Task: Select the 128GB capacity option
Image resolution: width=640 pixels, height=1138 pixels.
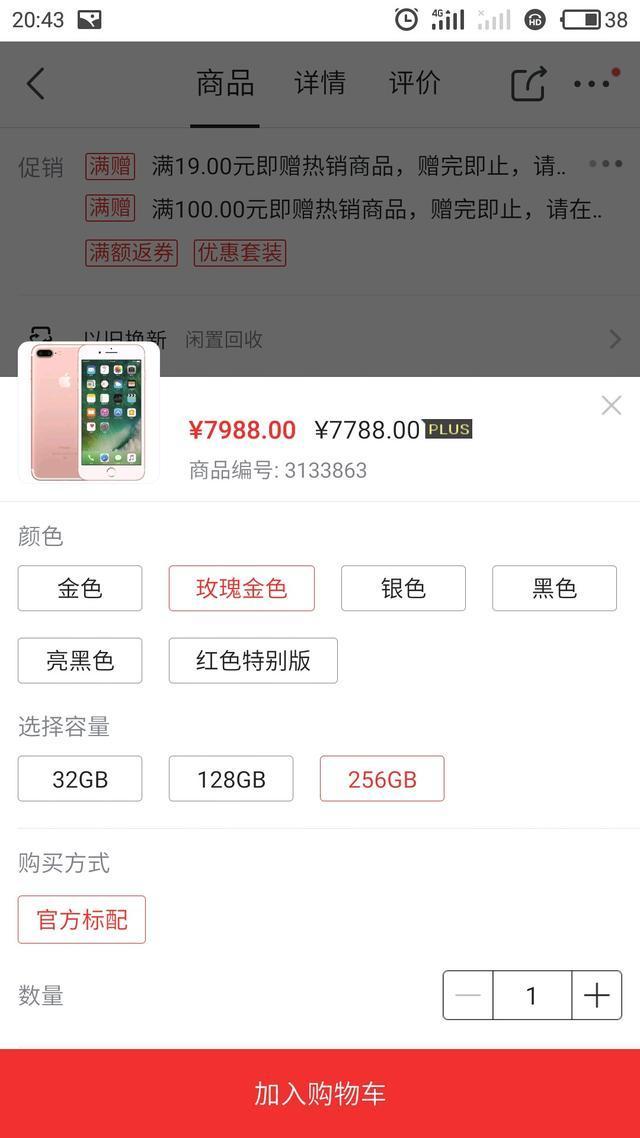Action: coord(231,779)
